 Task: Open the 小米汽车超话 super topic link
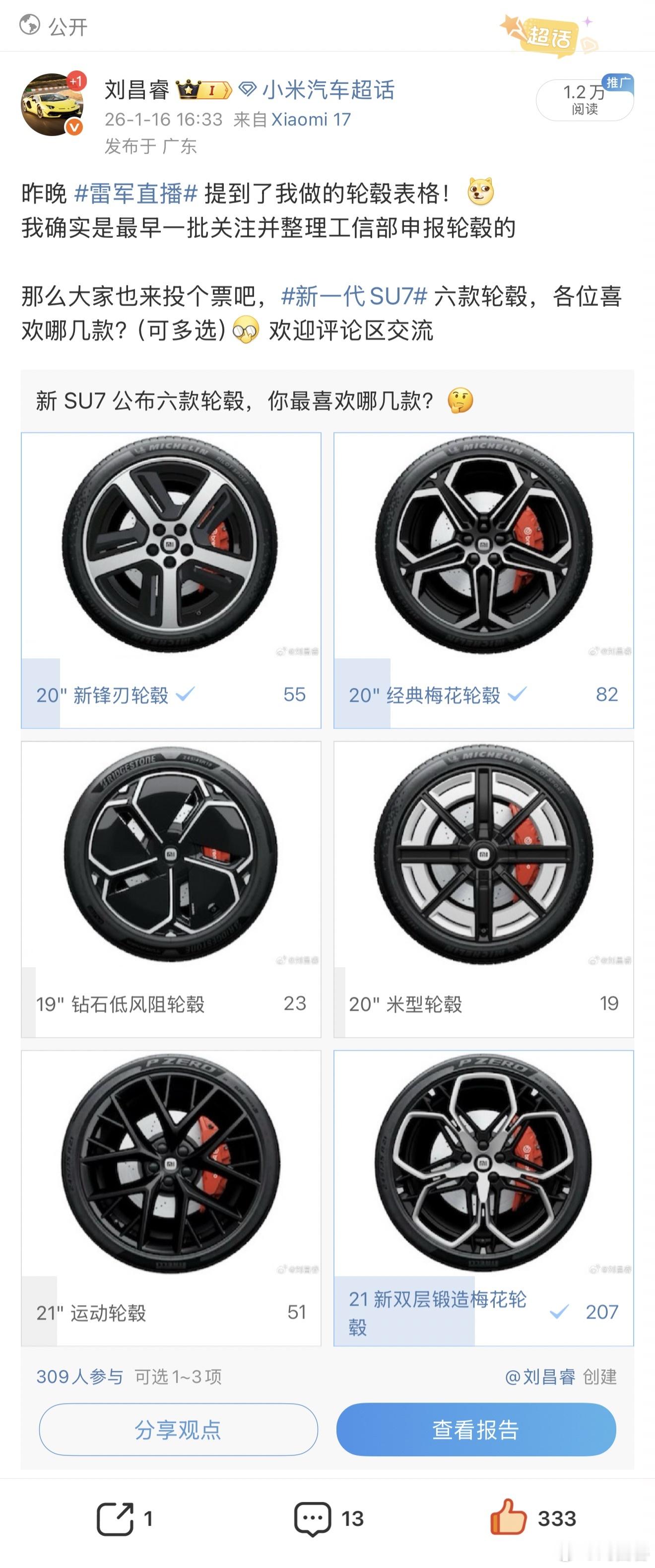(x=328, y=90)
